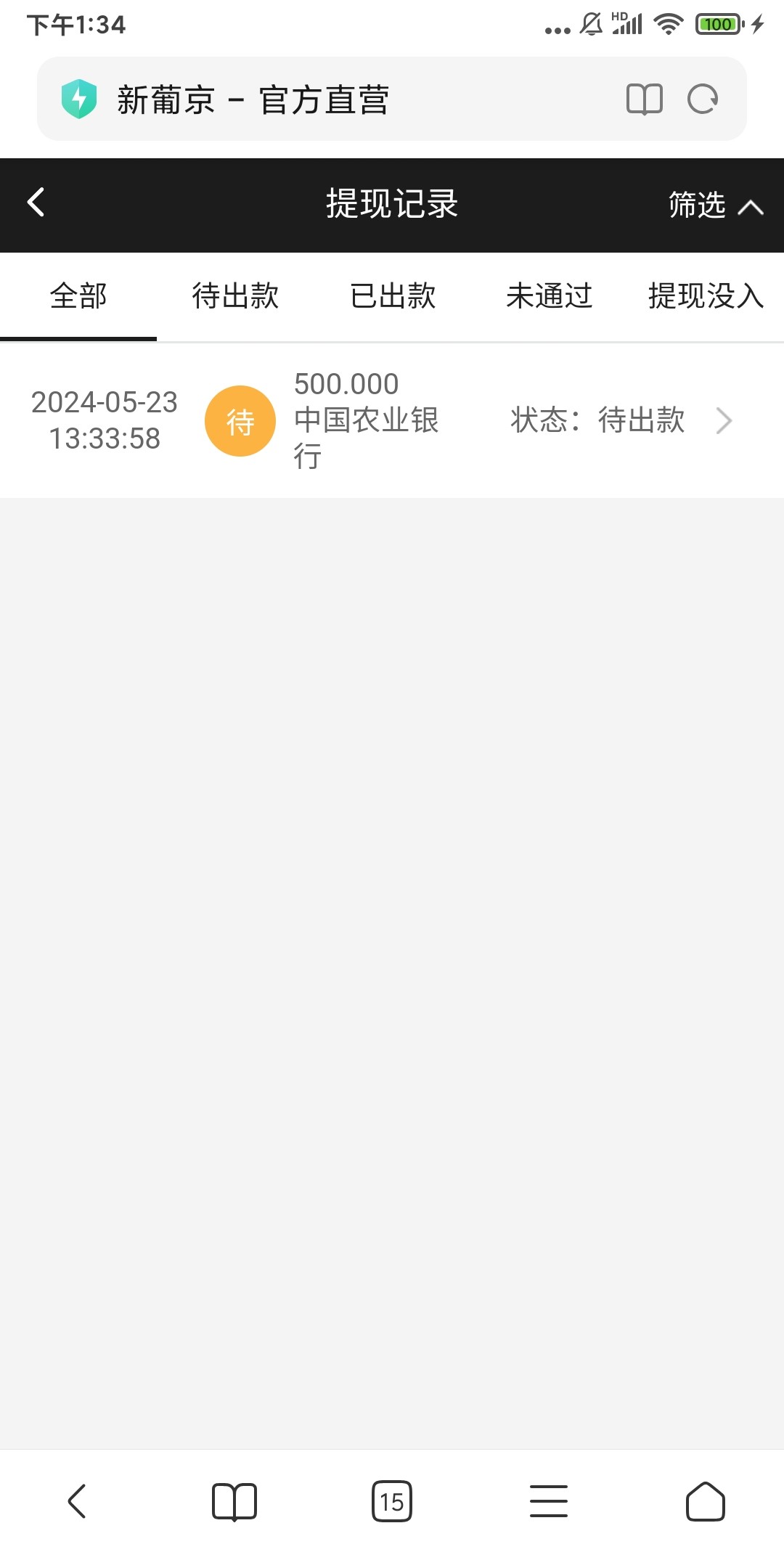View the 提现没入 tab
This screenshot has height=1568, width=784.
click(706, 296)
